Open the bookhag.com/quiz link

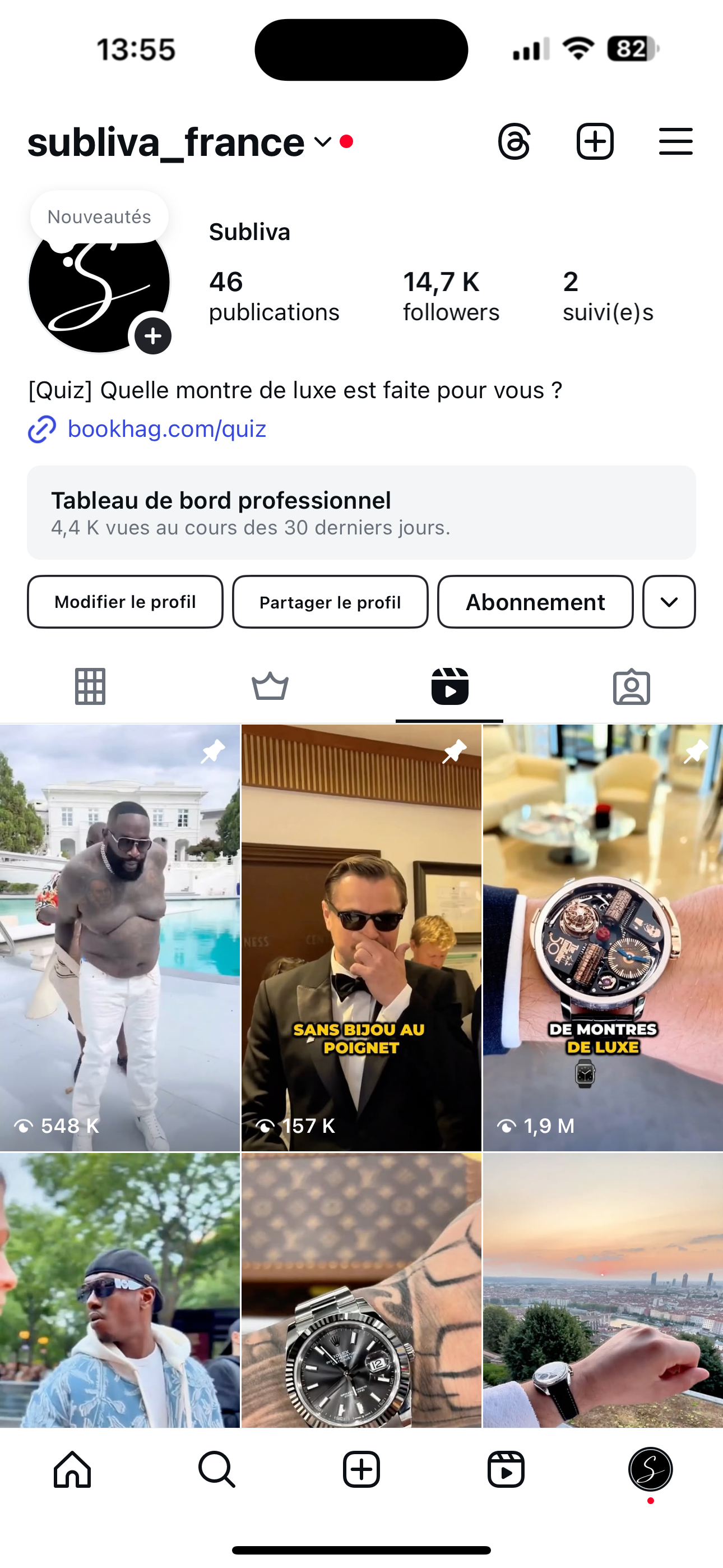click(166, 429)
